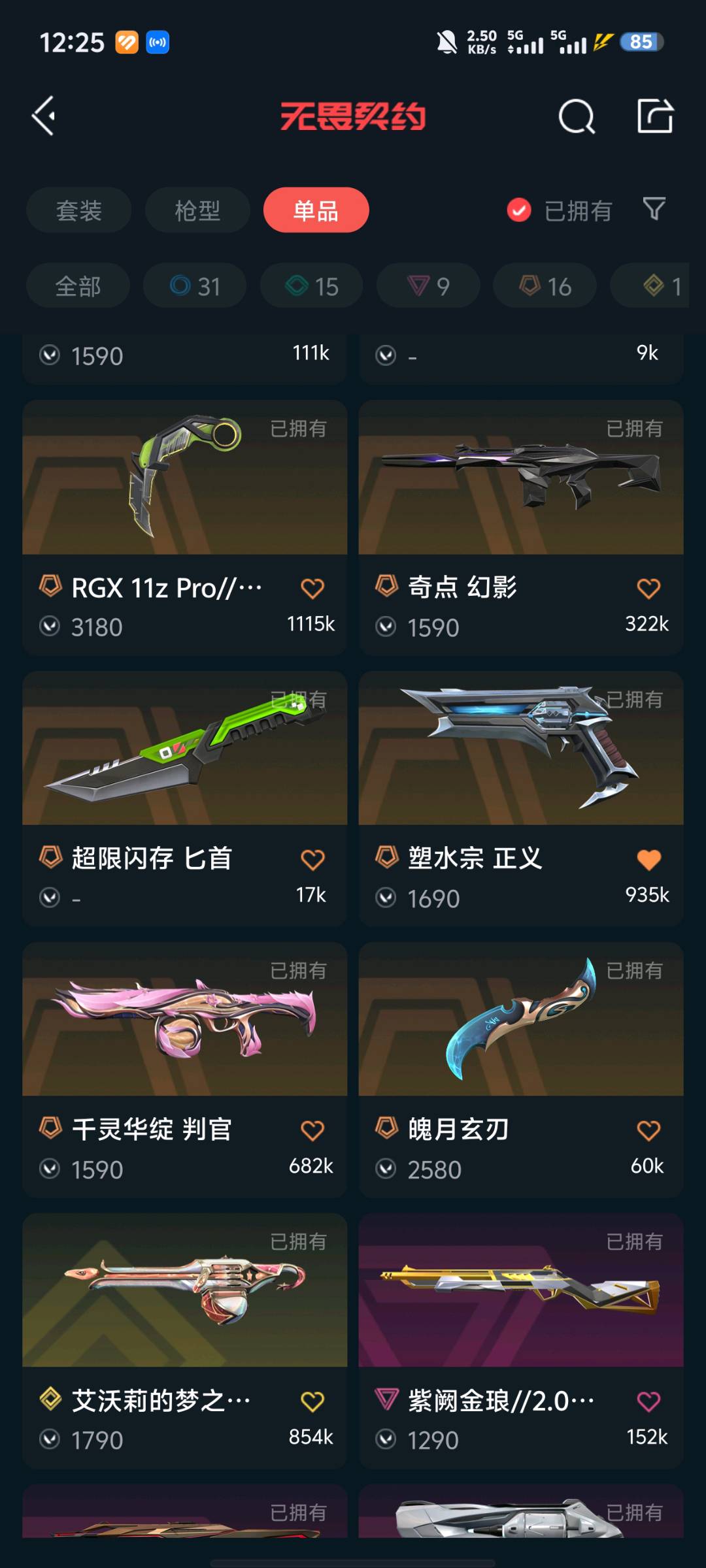Tap the share icon in the header
The image size is (706, 1568).
(655, 116)
